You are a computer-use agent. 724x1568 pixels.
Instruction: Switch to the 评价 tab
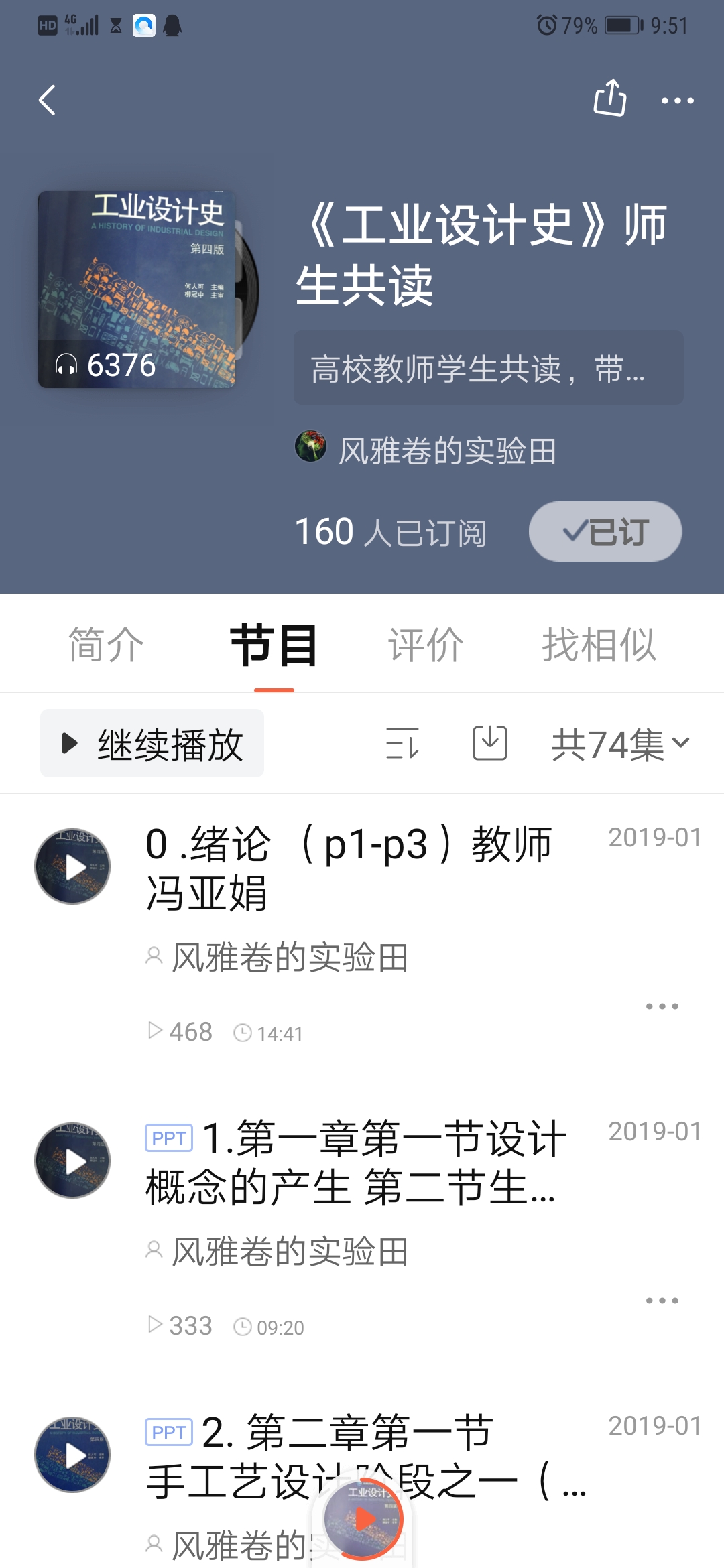coord(426,645)
